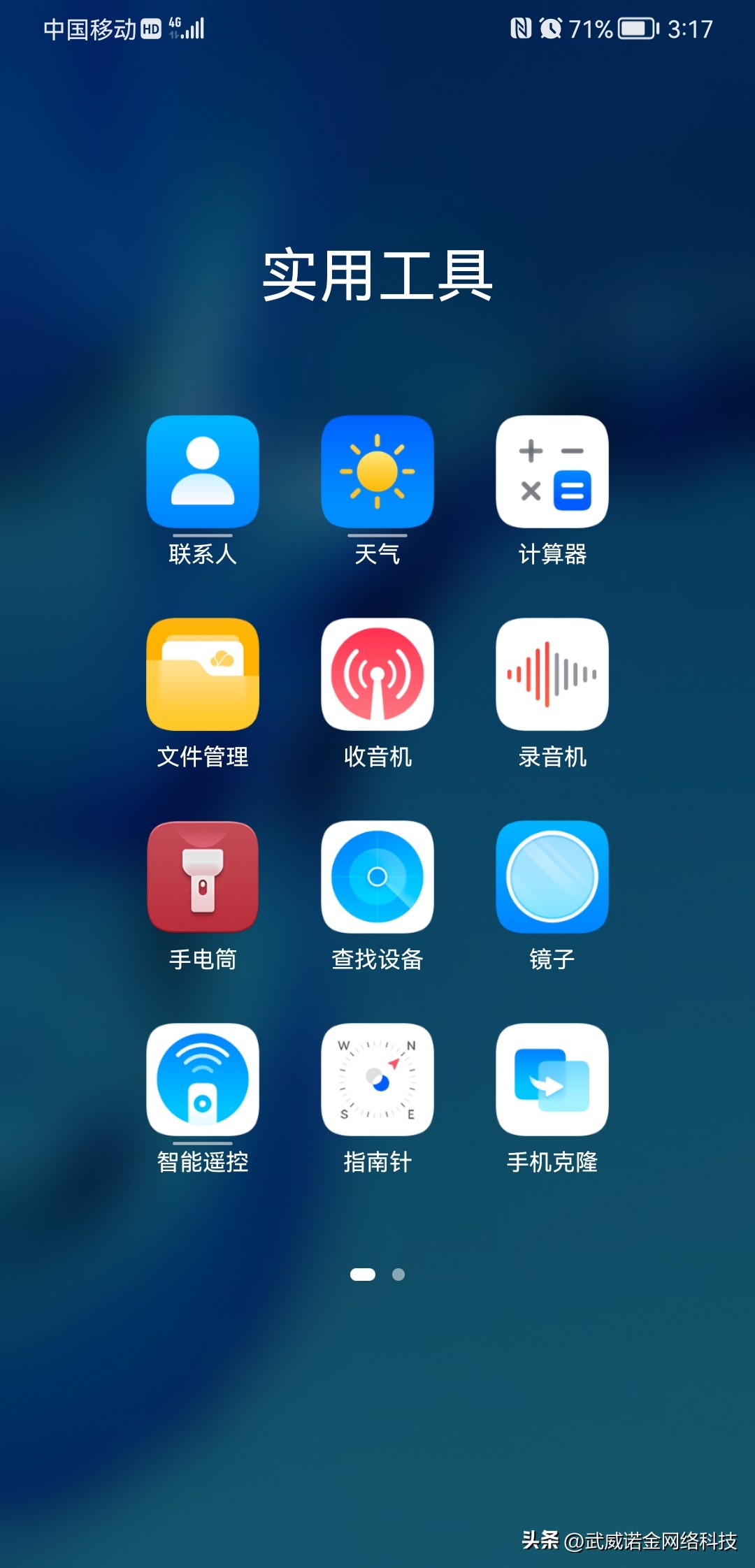Open 智能遥控 smart remote app

click(201, 1080)
